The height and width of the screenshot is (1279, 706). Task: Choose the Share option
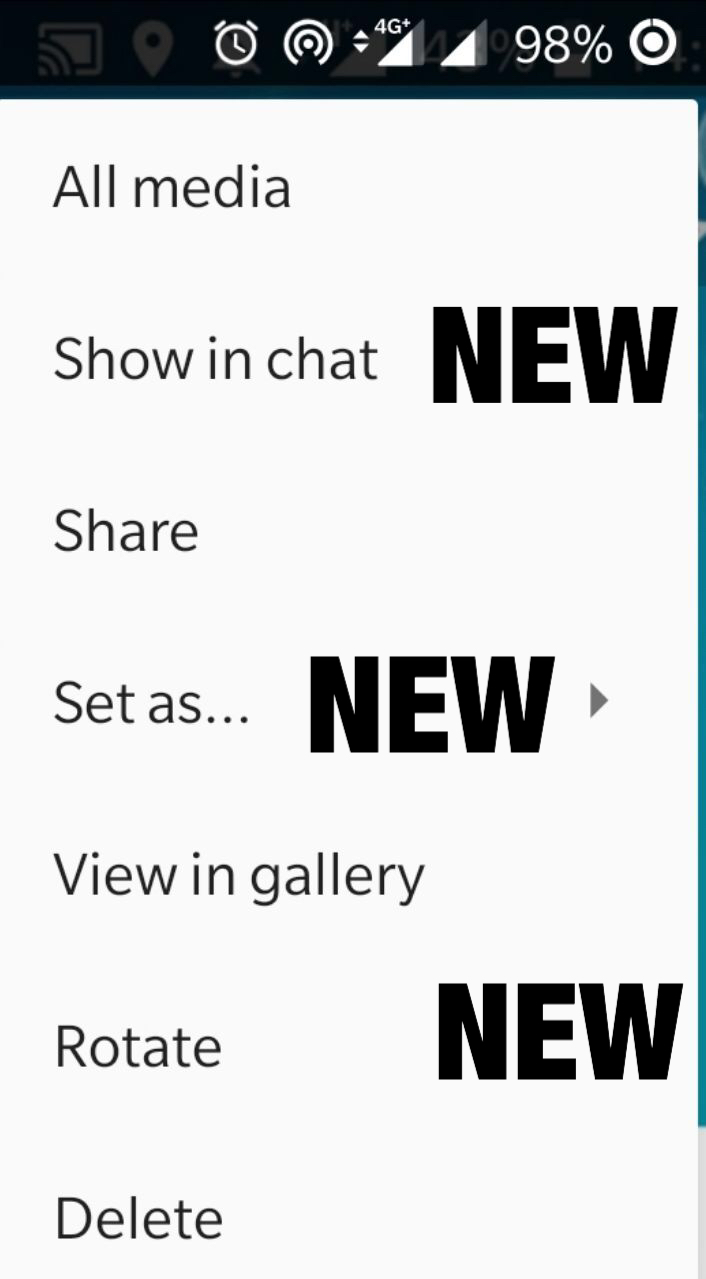tap(126, 531)
